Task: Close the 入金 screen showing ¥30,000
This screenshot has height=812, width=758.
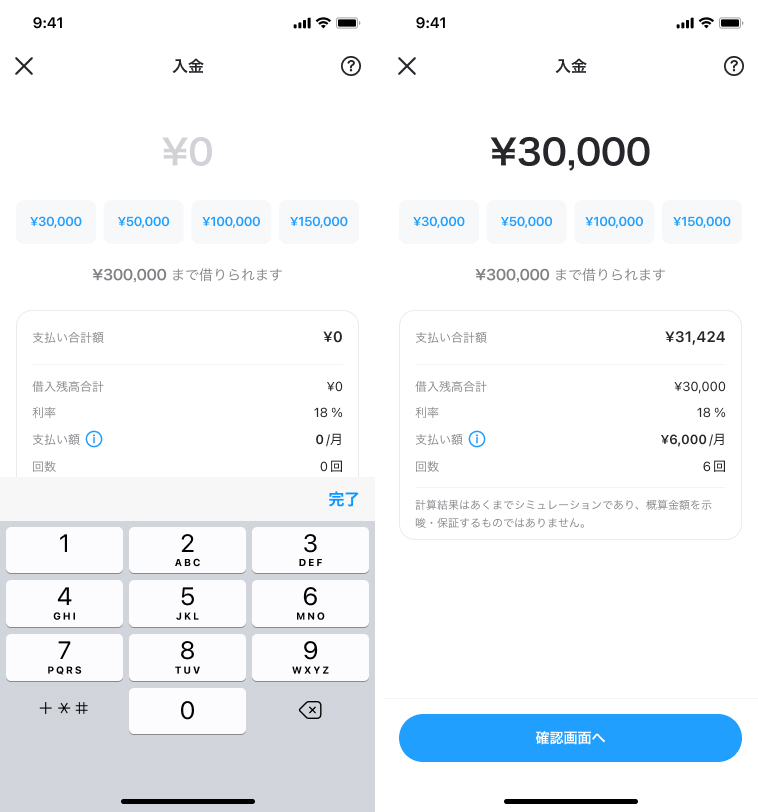Action: 407,66
